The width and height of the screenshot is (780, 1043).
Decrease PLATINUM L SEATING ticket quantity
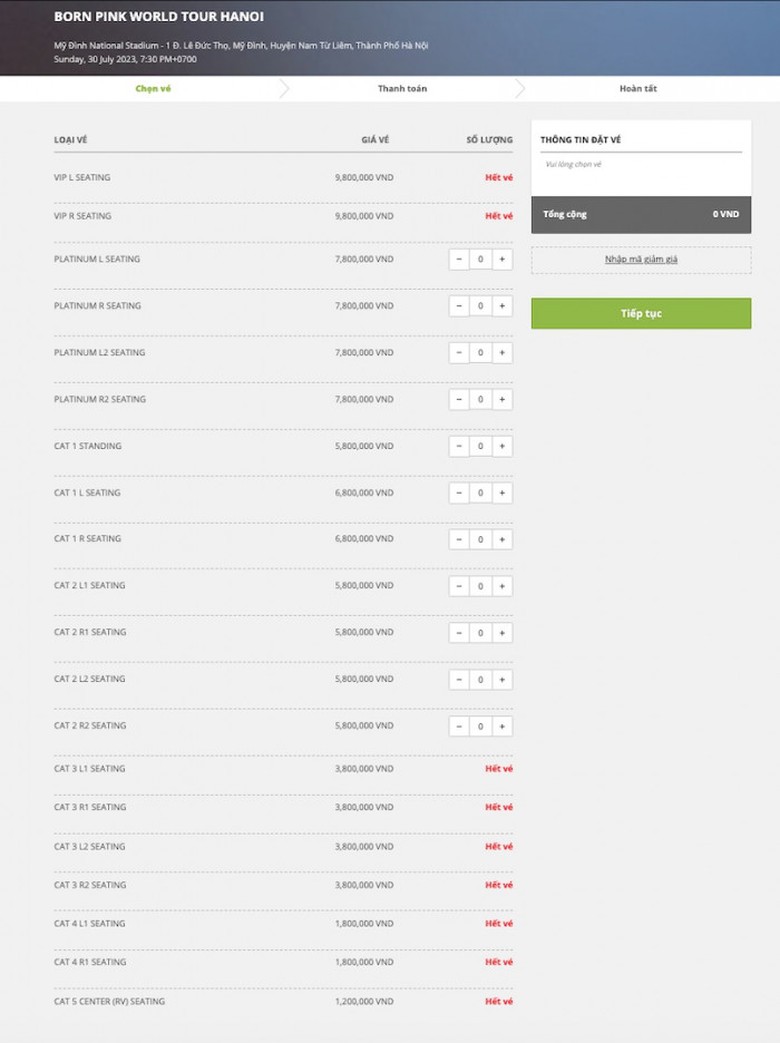click(459, 259)
